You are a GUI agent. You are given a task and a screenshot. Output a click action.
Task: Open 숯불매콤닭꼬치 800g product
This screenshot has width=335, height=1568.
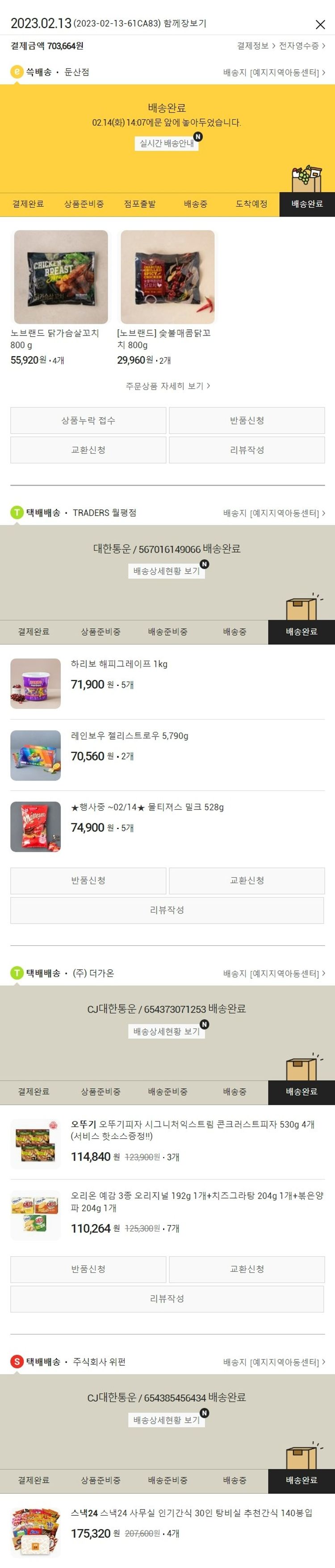click(167, 277)
